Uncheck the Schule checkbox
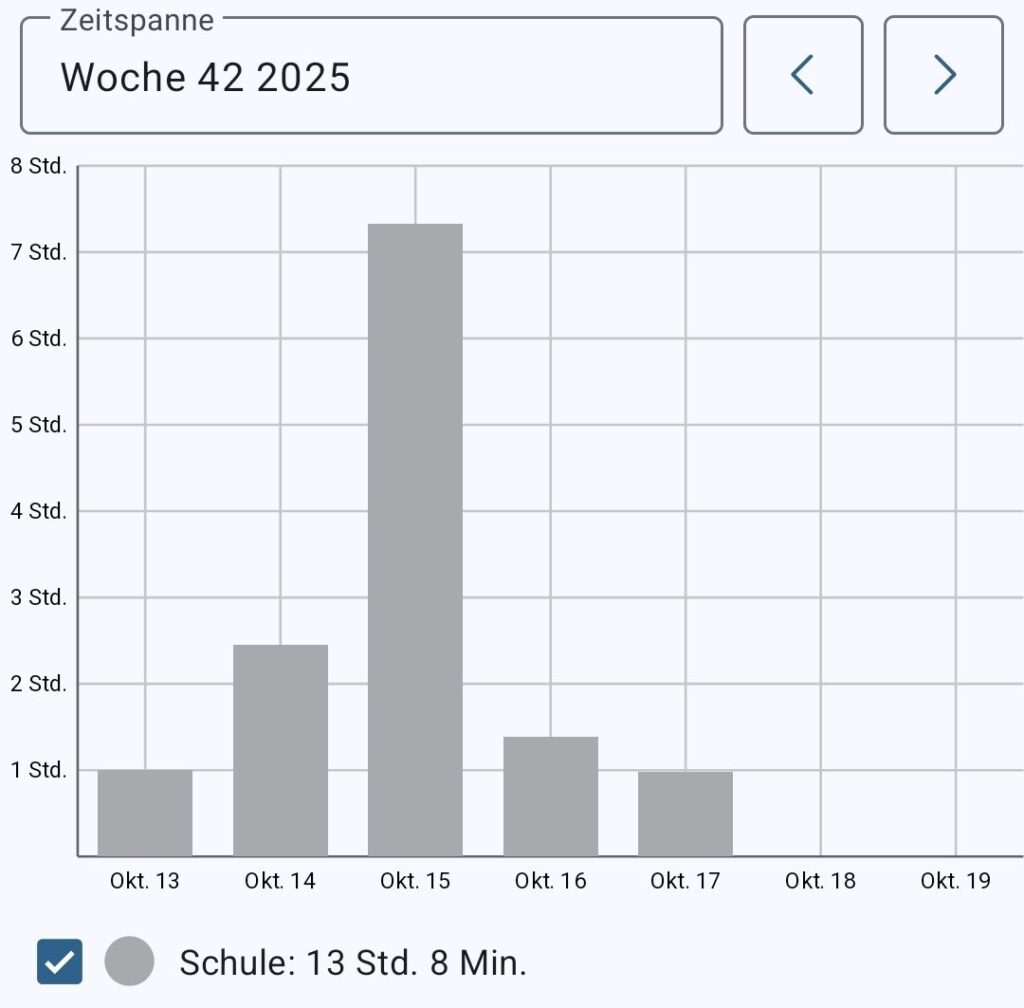This screenshot has width=1024, height=1008. click(60, 962)
